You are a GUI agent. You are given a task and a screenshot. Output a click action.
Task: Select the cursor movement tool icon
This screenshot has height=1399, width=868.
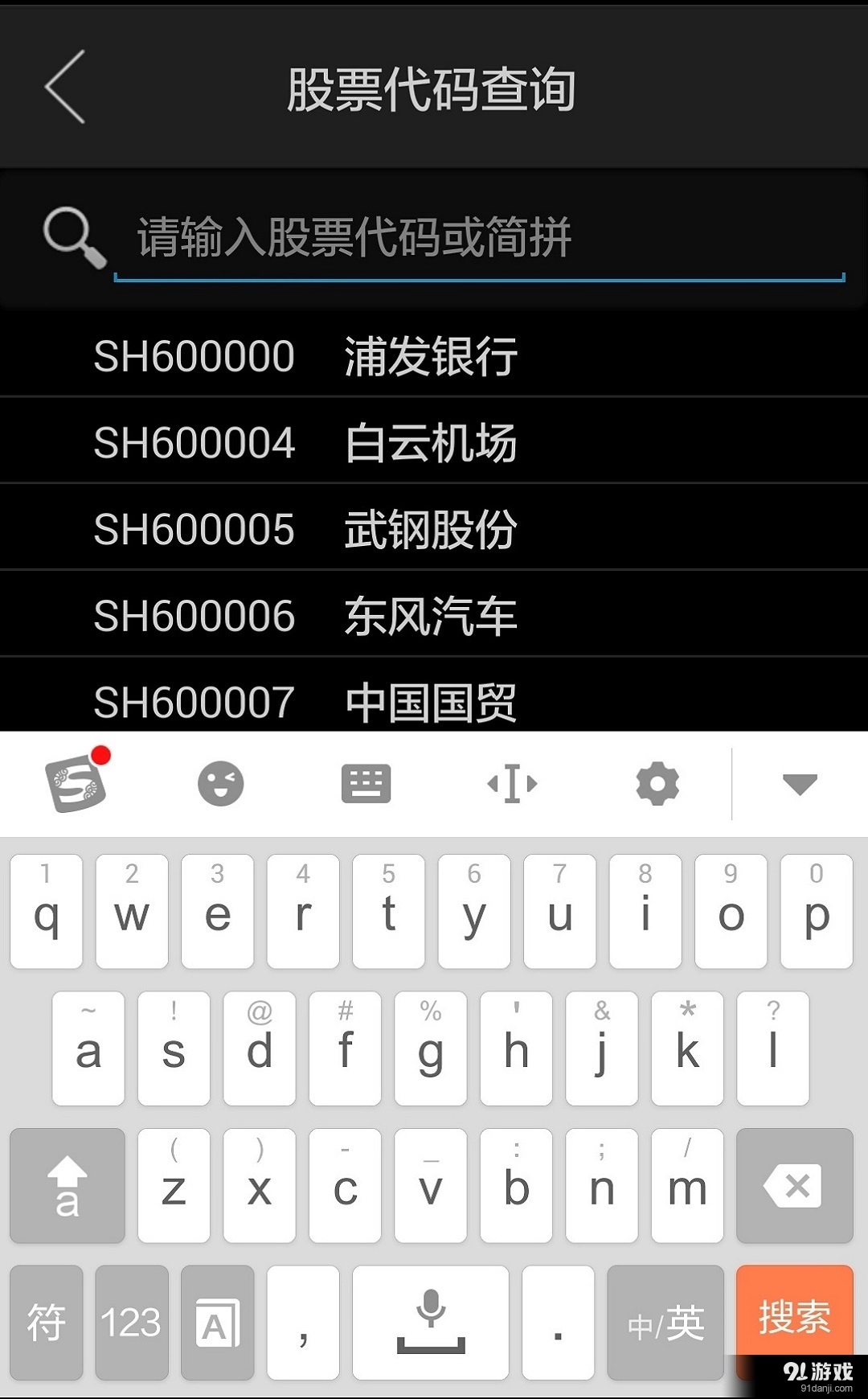[x=512, y=783]
